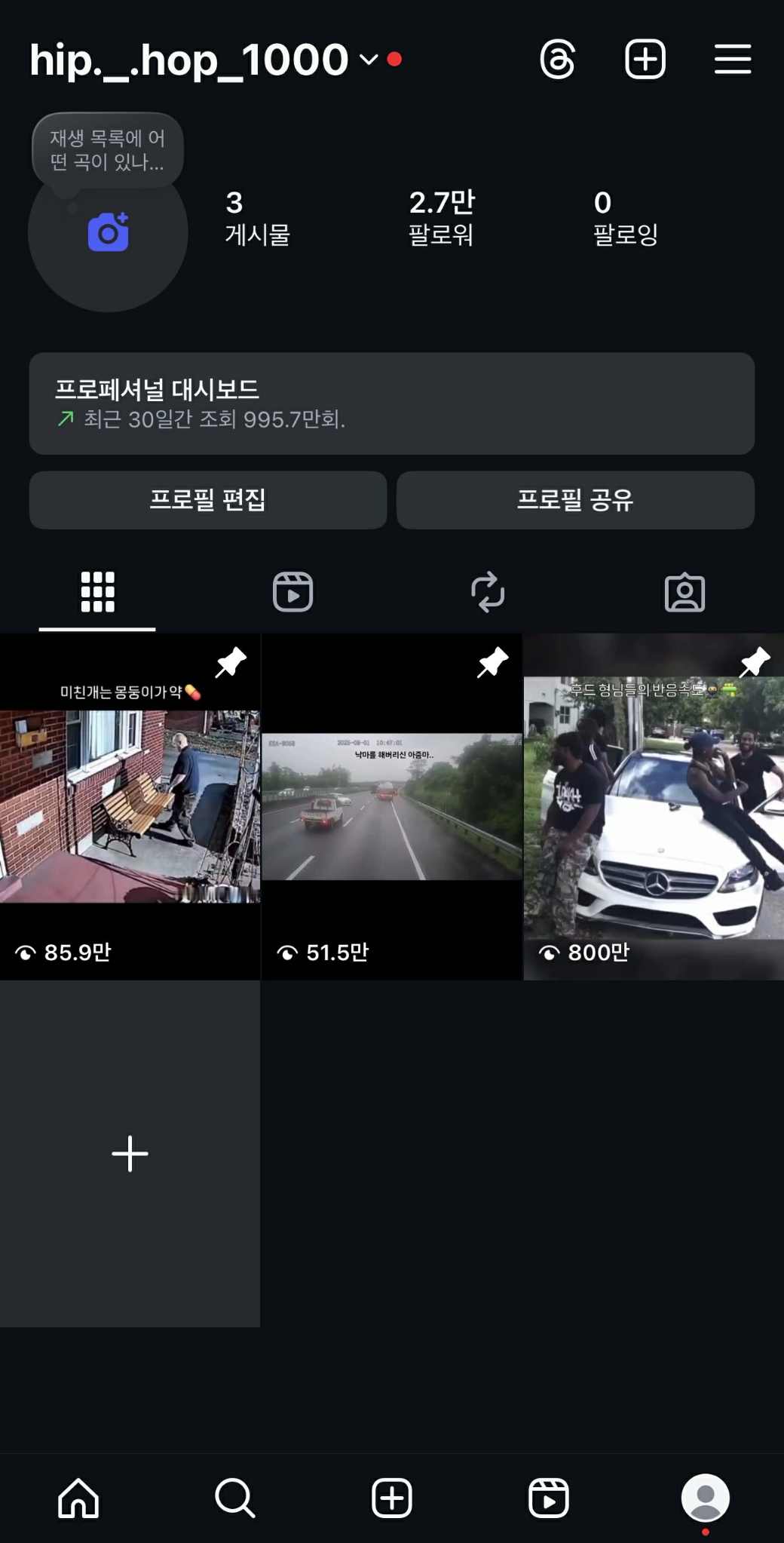The image size is (784, 1543).
Task: Open the pinned post with 800만 views
Action: click(654, 807)
